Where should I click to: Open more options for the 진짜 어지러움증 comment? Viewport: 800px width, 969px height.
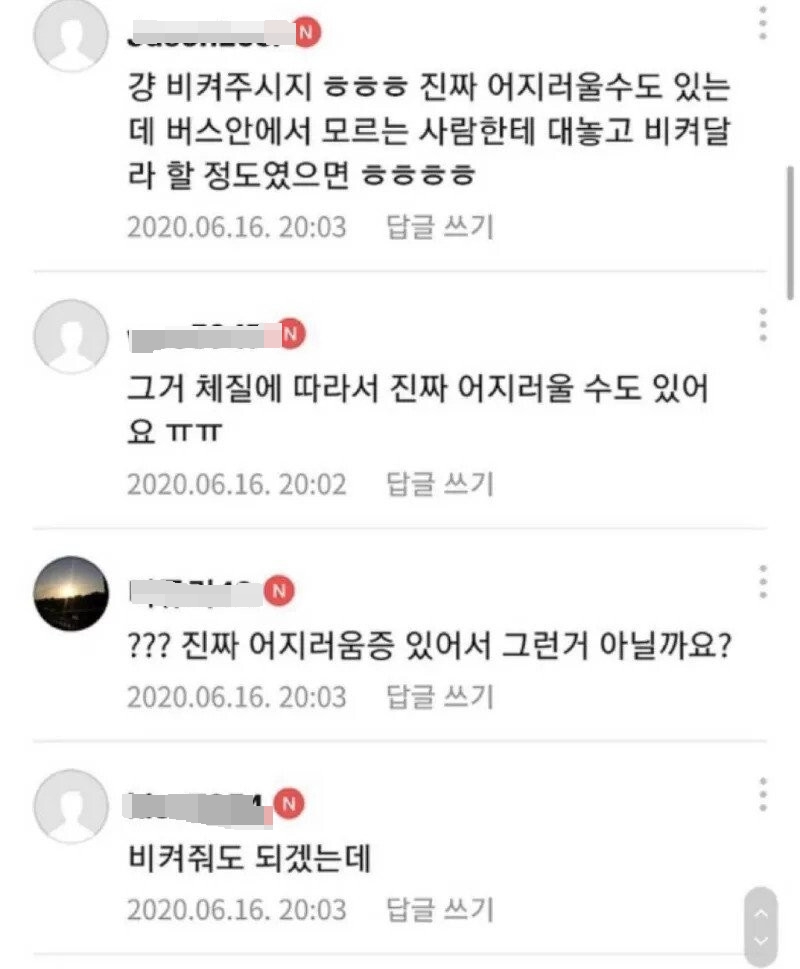tap(763, 581)
